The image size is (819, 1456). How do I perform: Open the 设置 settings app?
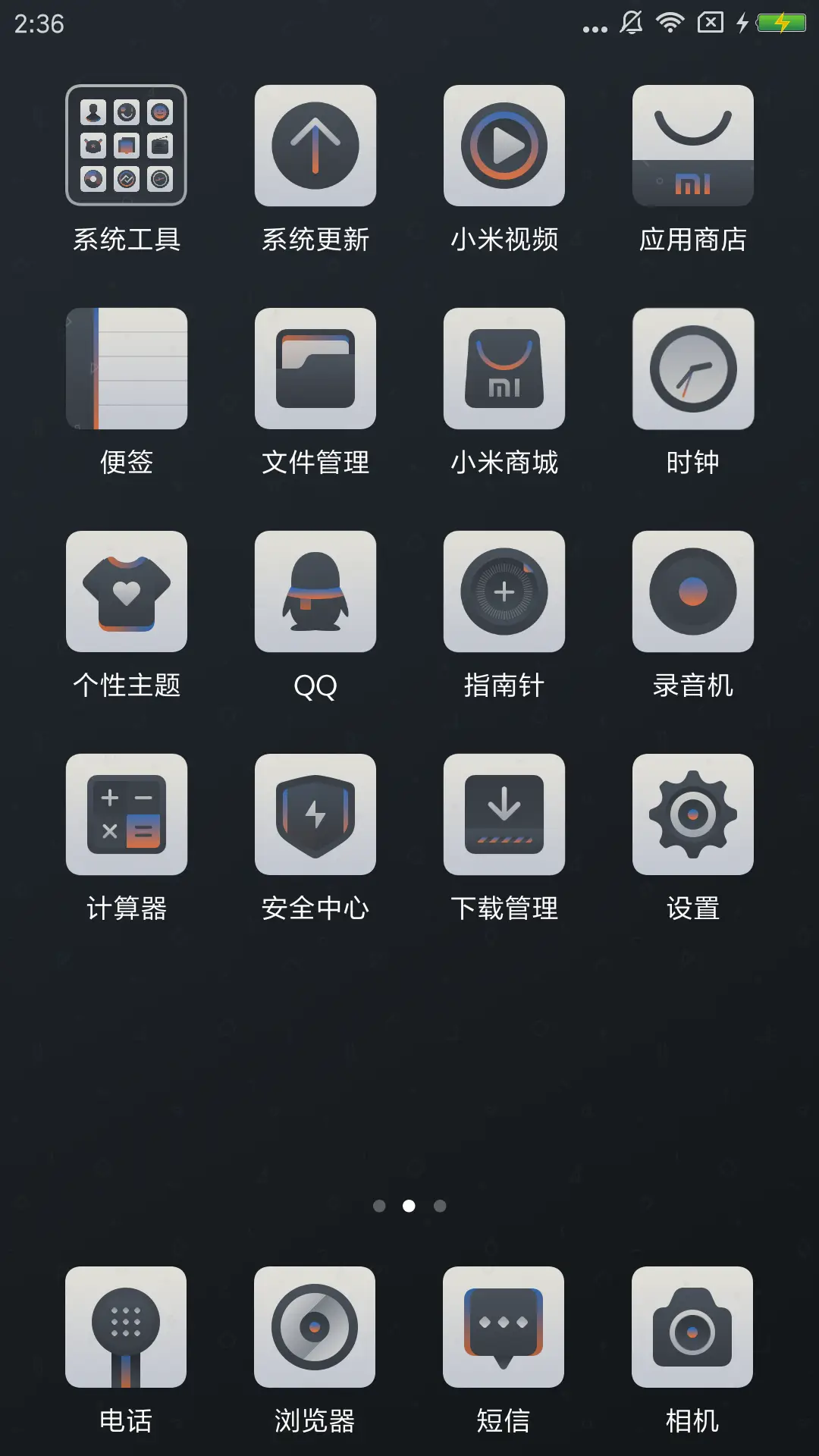[x=692, y=815]
